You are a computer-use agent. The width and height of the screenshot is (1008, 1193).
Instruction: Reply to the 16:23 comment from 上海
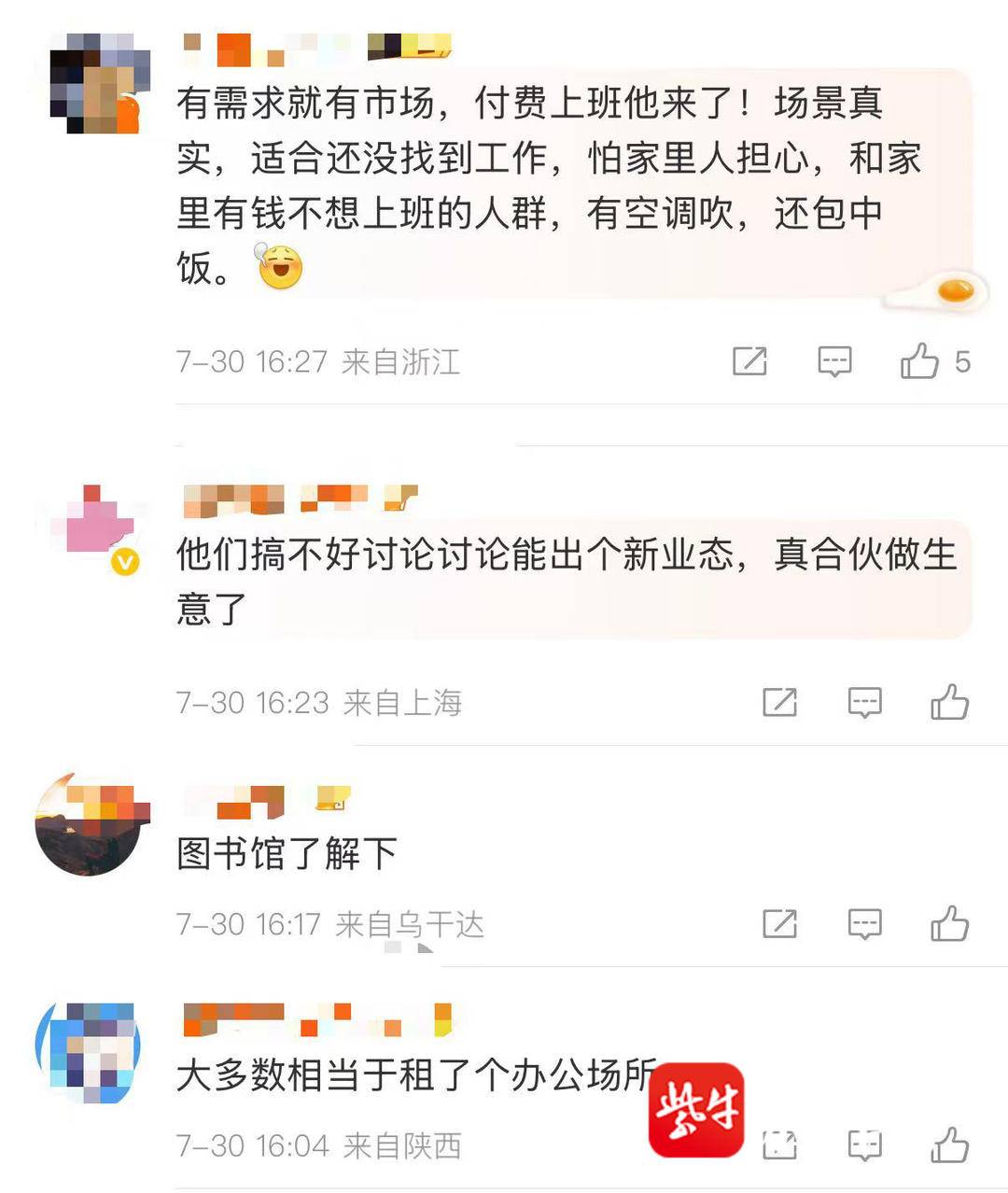point(864,702)
